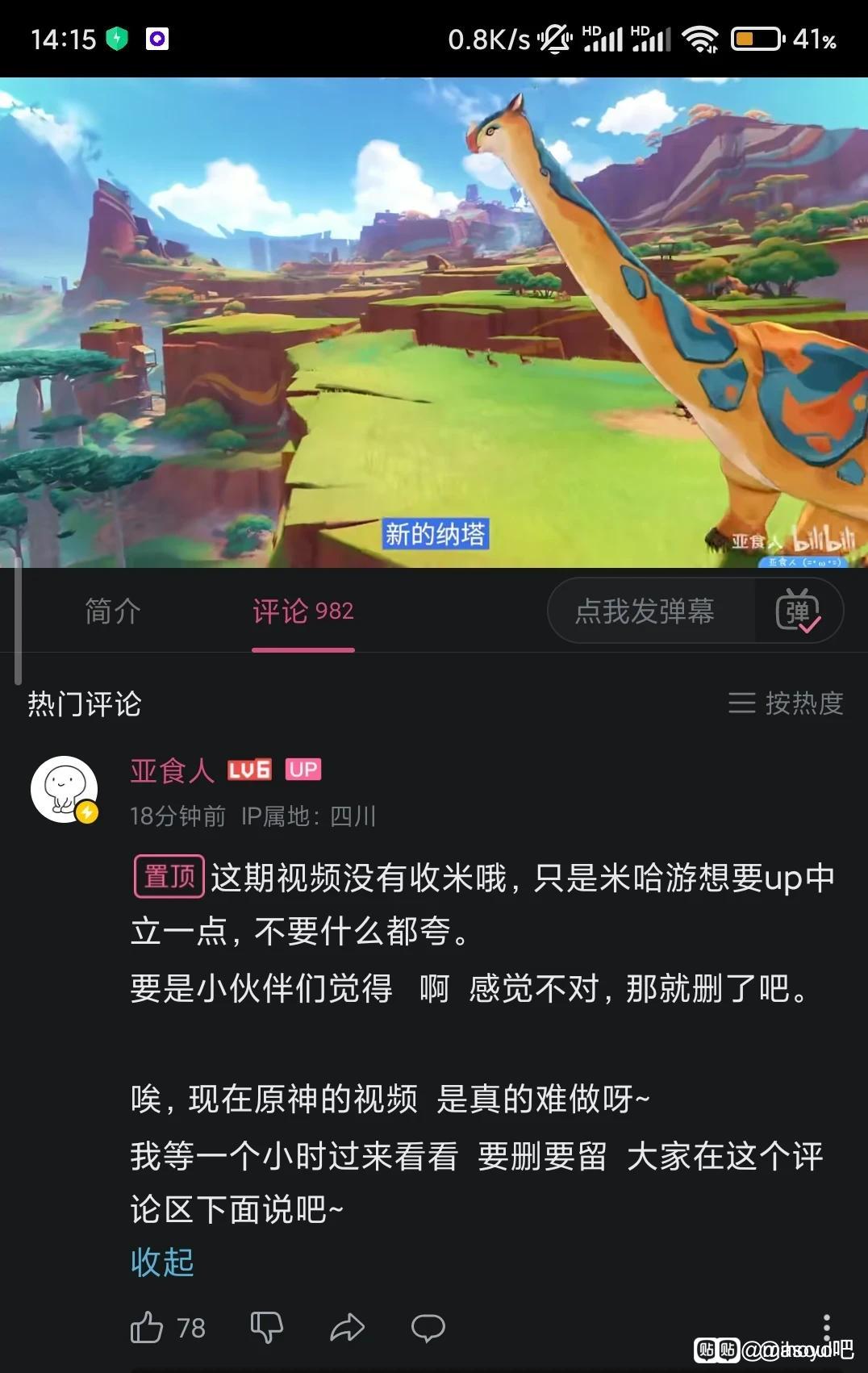This screenshot has height=1373, width=868.
Task: Share the pinned comment by 亚食人
Action: (348, 1327)
